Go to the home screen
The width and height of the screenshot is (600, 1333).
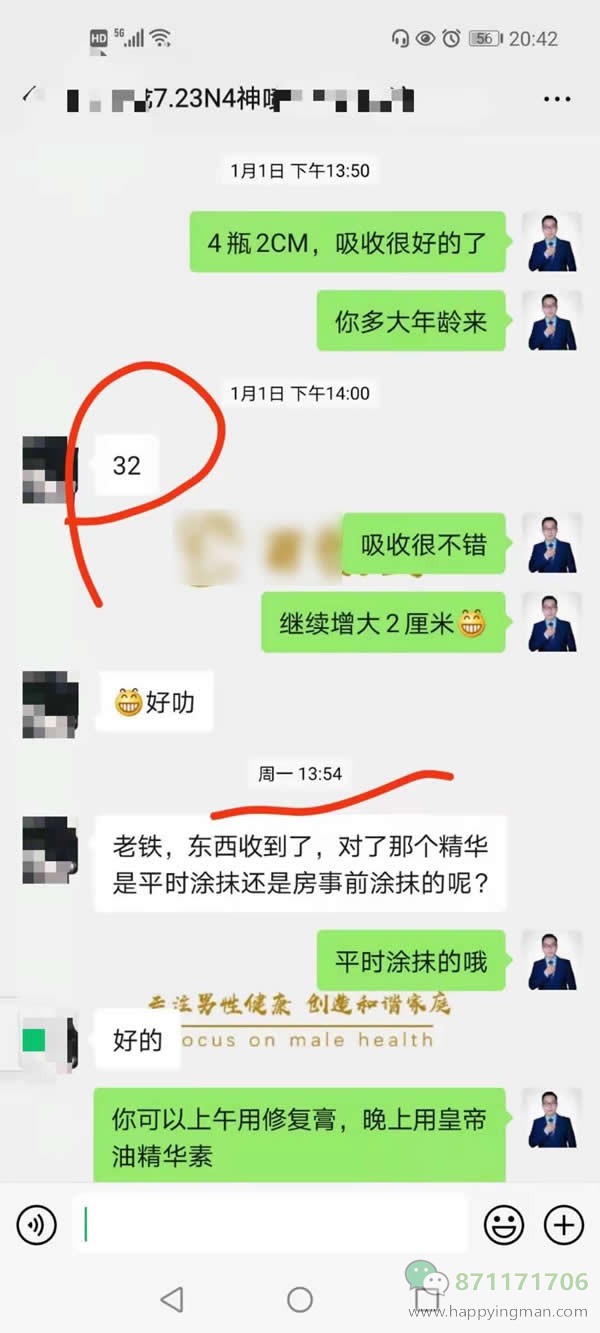click(300, 1299)
